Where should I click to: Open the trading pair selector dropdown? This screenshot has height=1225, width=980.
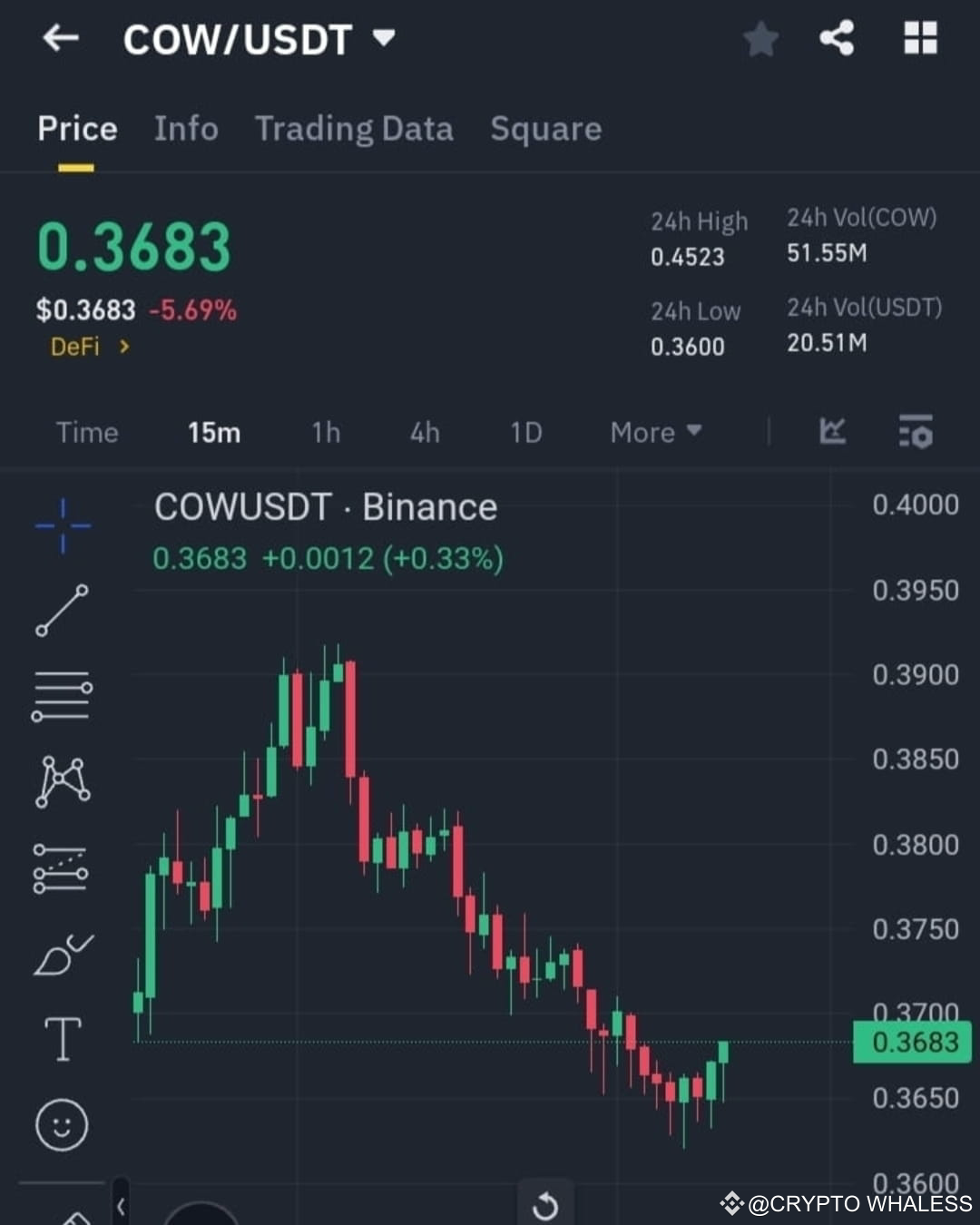(x=383, y=39)
